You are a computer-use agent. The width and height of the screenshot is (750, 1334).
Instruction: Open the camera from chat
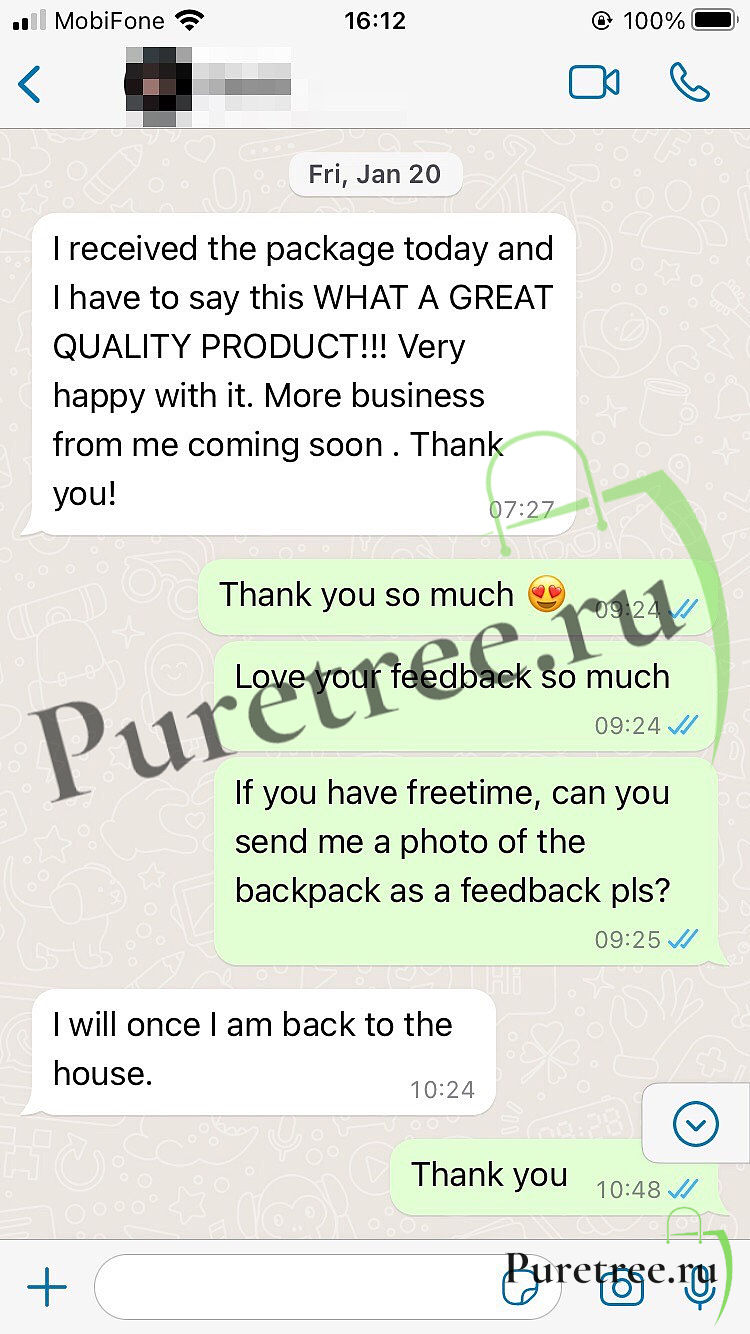(x=621, y=1288)
